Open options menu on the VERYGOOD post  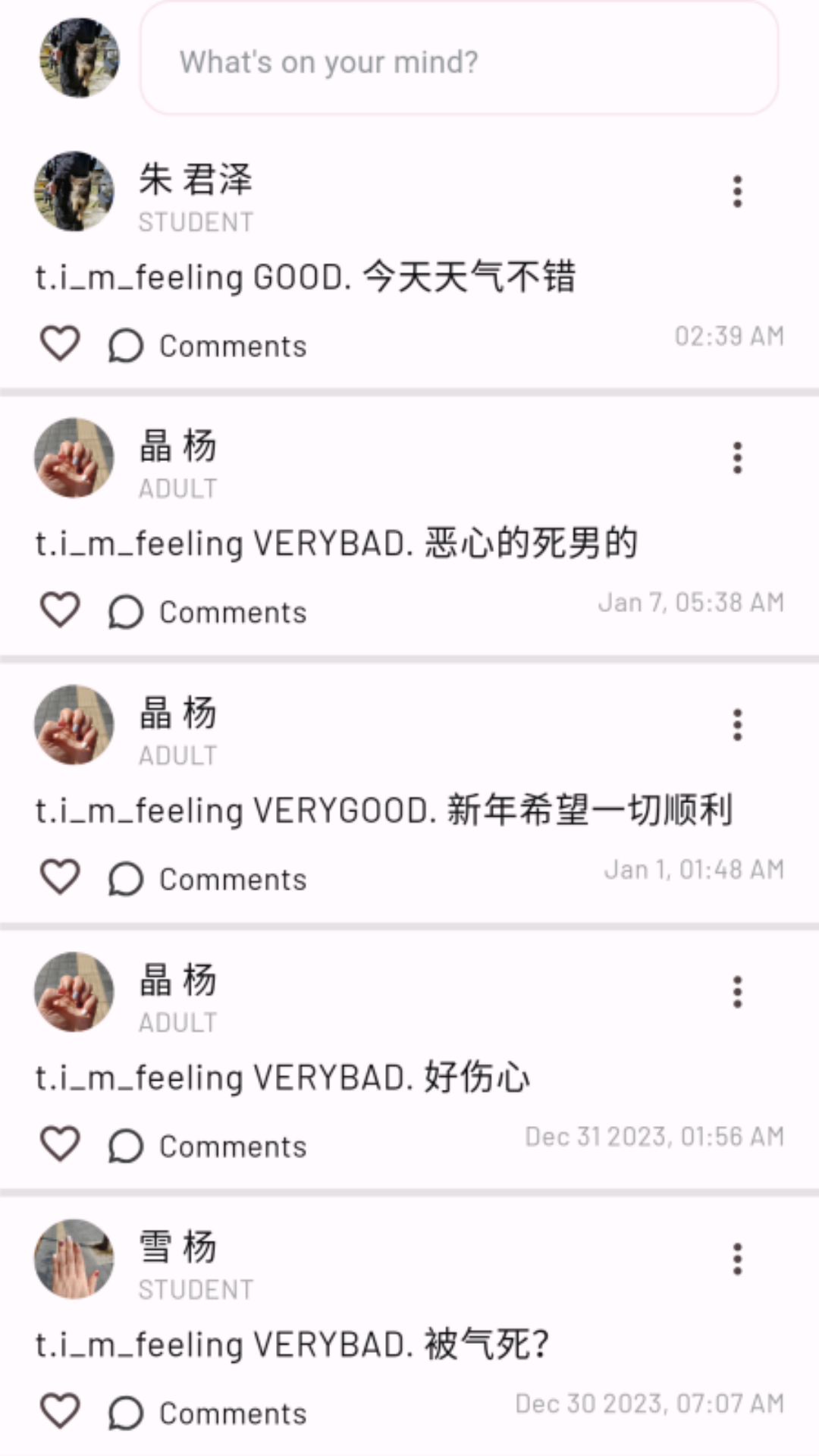coord(736,724)
